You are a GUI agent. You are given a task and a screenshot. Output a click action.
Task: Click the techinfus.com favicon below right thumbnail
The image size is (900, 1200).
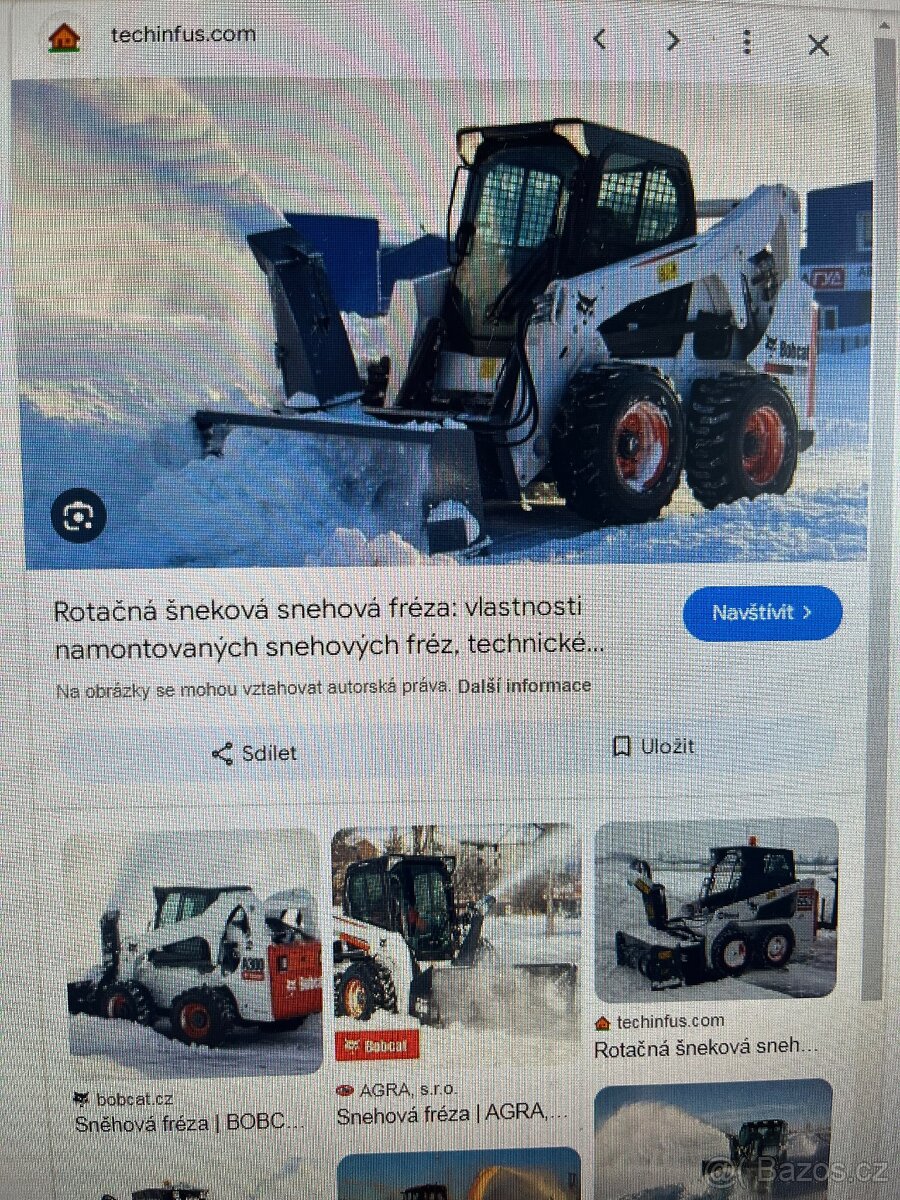click(603, 1022)
